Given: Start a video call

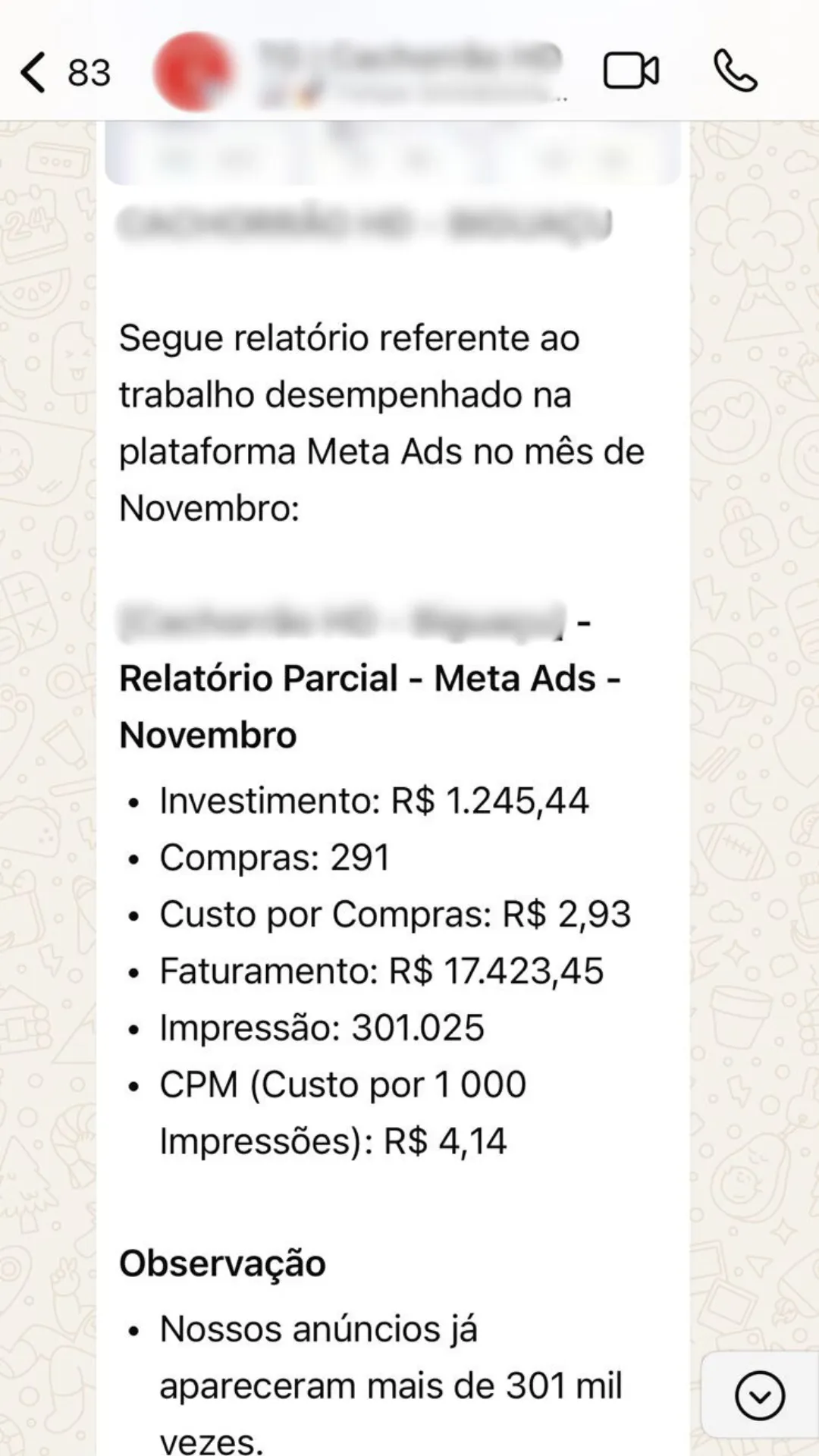Looking at the screenshot, I should tap(631, 72).
